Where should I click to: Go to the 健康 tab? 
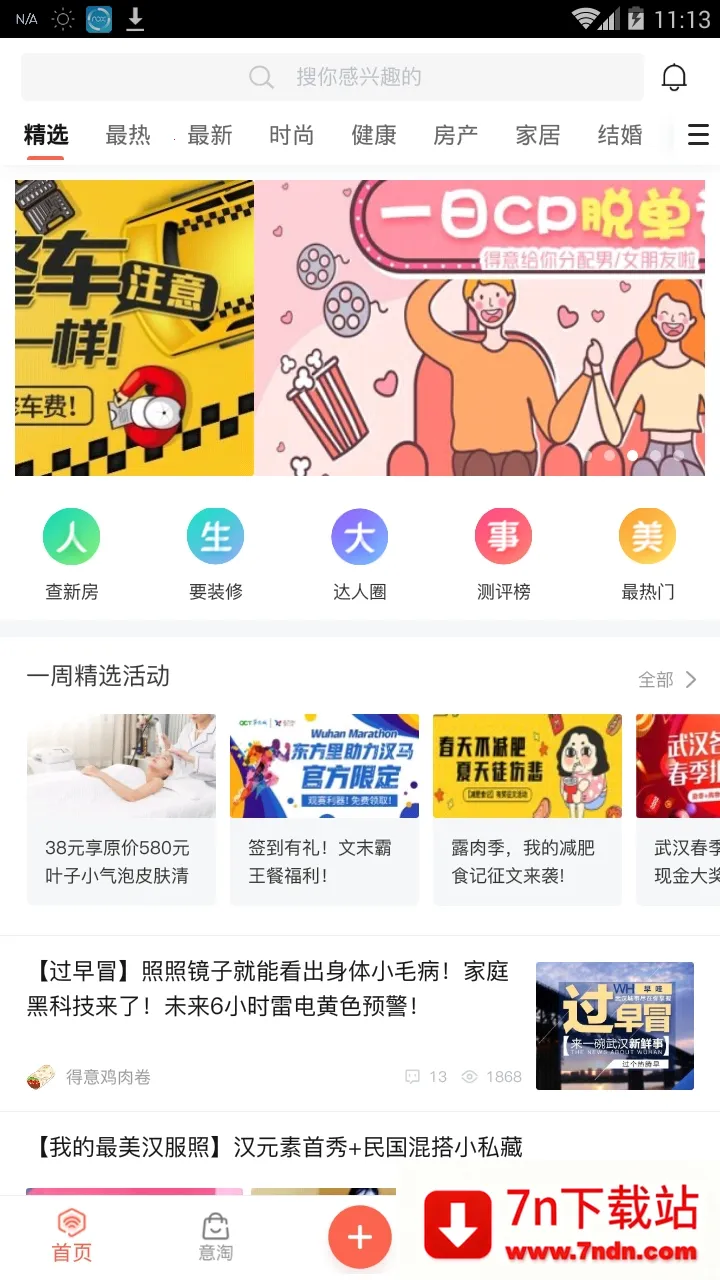pos(374,135)
